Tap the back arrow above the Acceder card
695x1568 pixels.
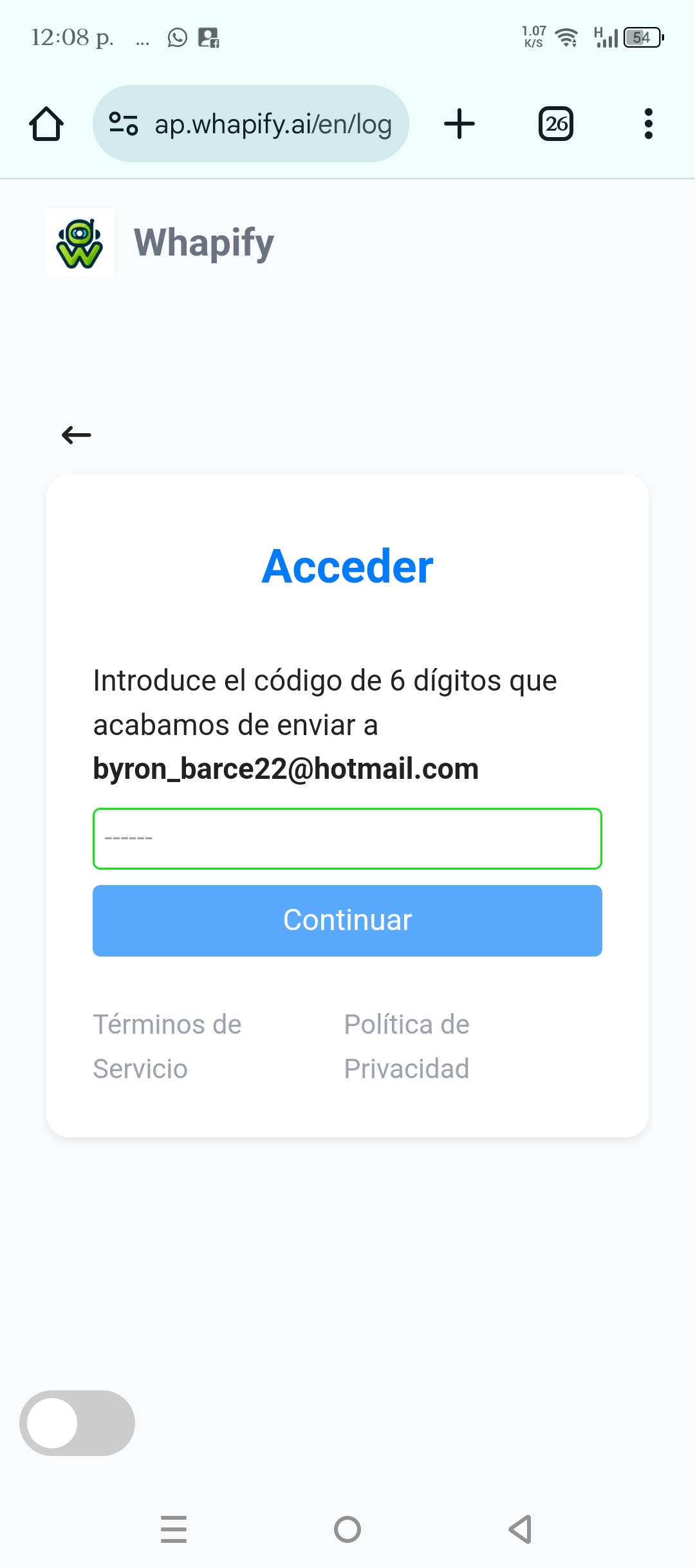point(75,435)
